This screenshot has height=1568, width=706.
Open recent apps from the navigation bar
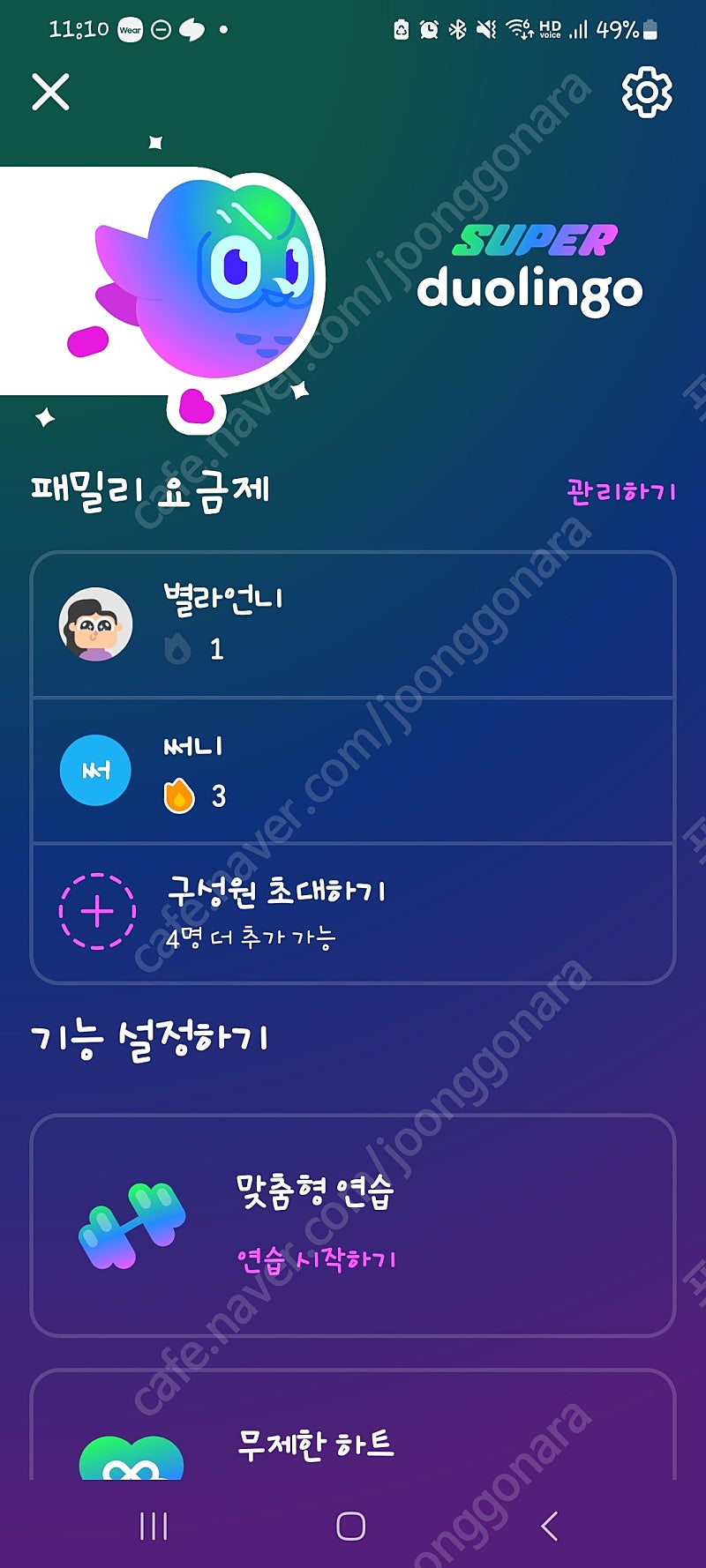coord(154,1526)
